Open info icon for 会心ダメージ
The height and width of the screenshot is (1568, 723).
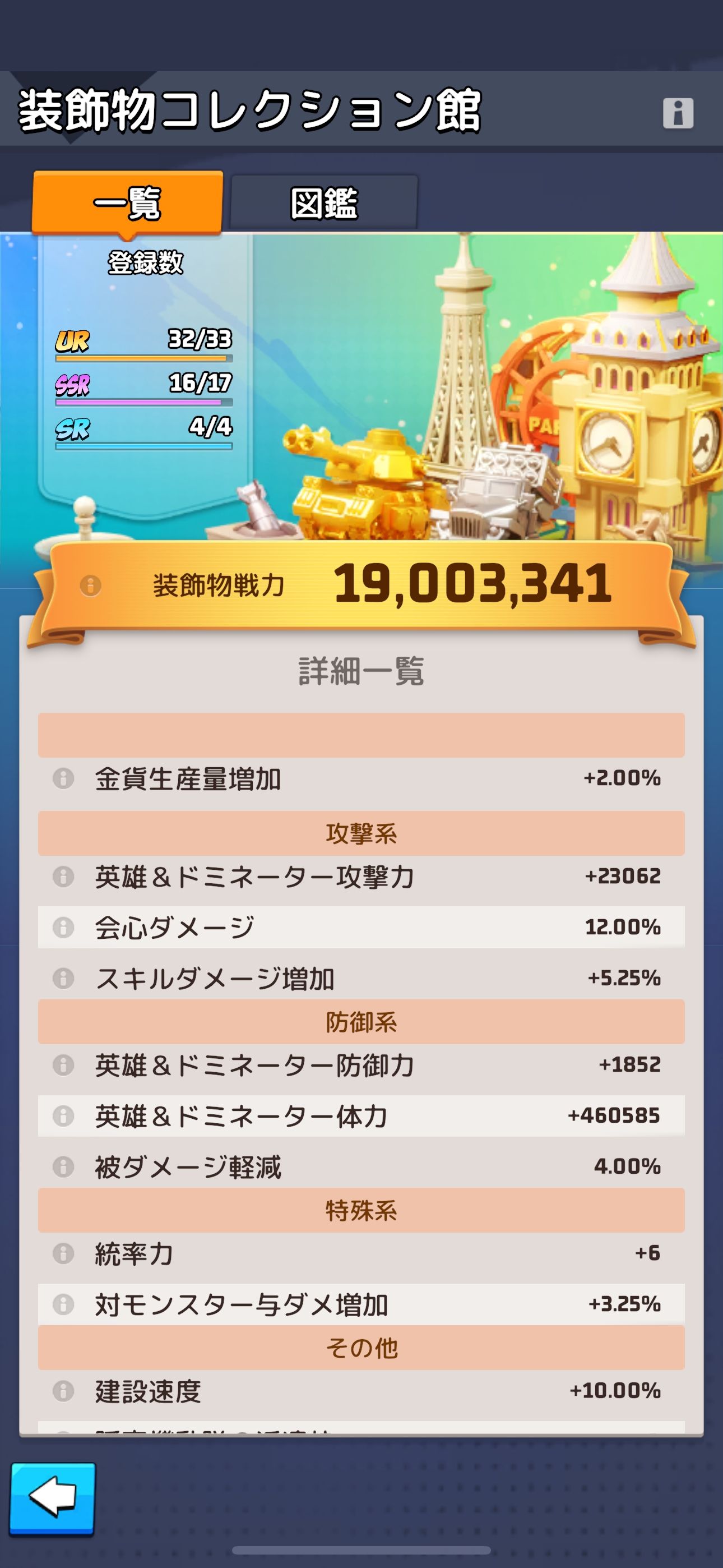pyautogui.click(x=63, y=928)
